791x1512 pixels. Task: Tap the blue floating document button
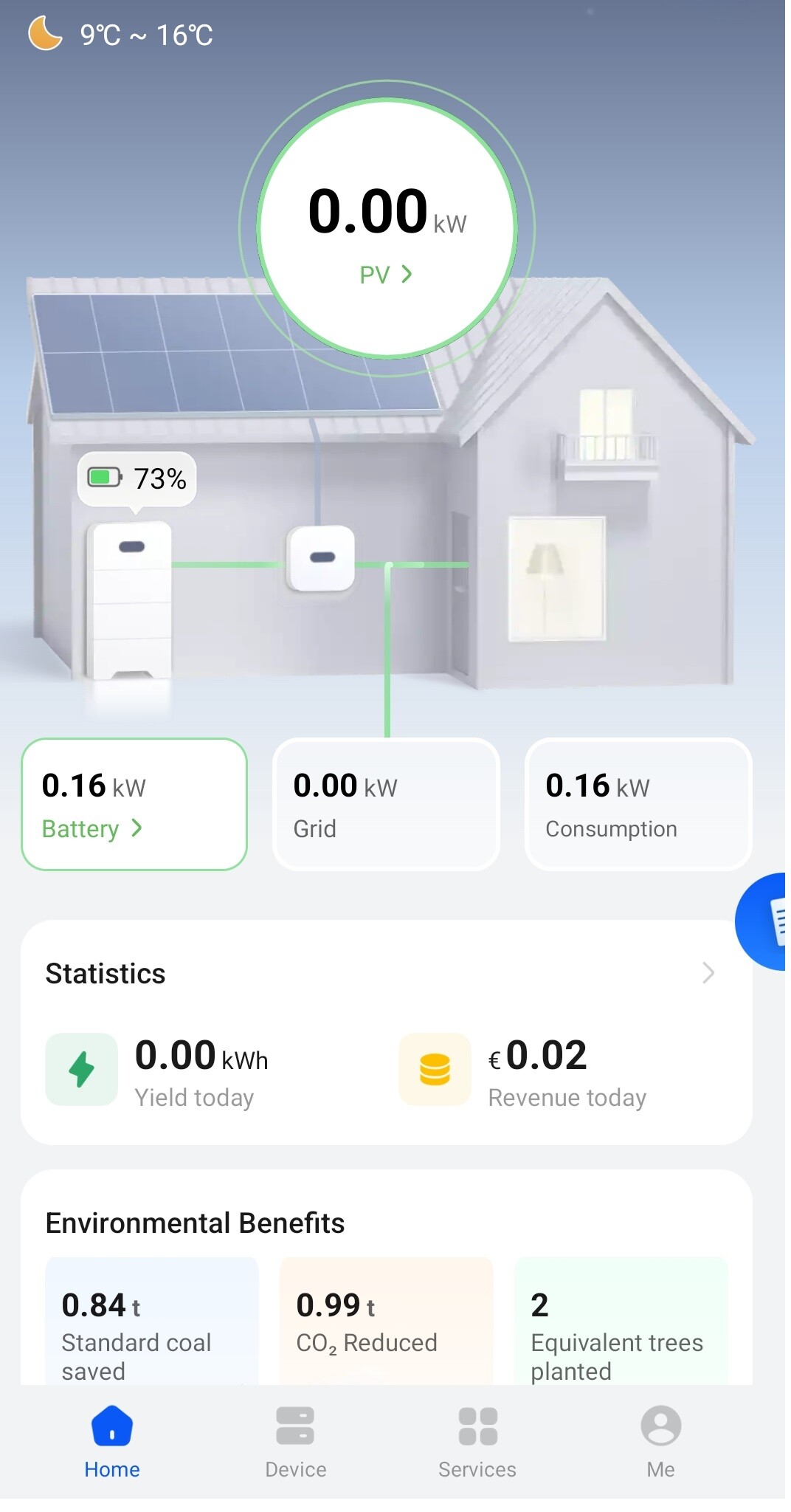pyautogui.click(x=761, y=921)
